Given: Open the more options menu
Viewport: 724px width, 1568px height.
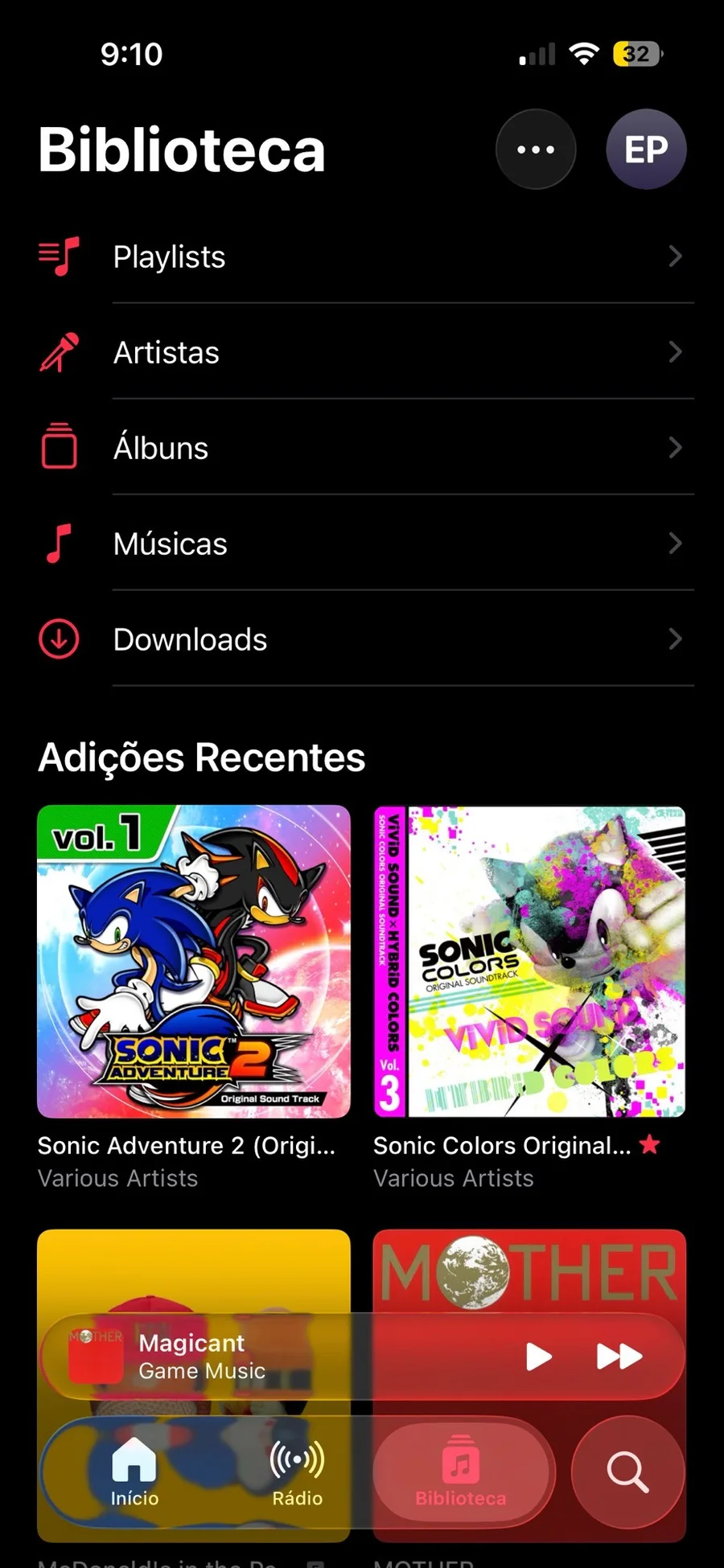Looking at the screenshot, I should (x=536, y=150).
